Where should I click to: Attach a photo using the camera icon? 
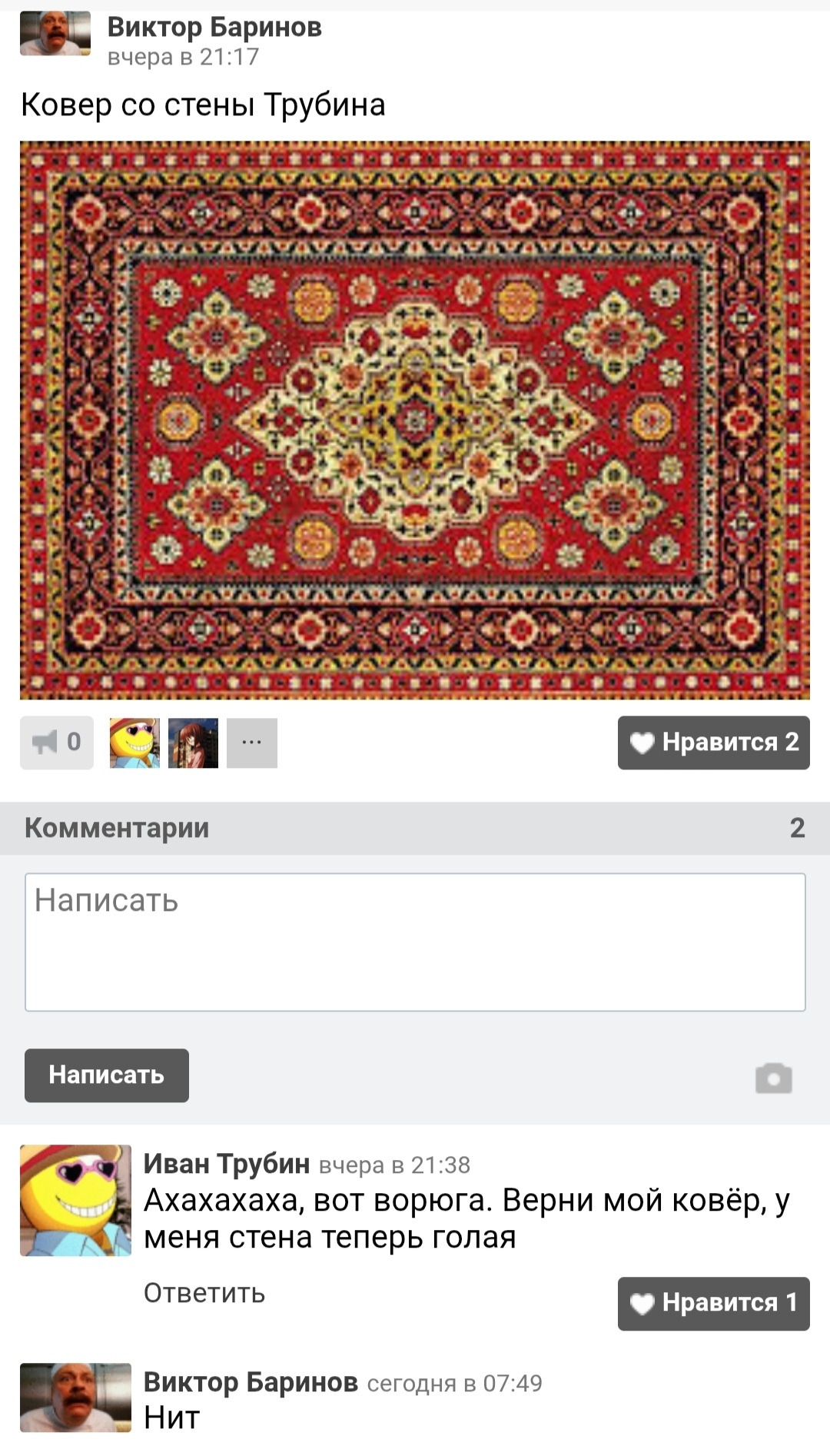point(773,1078)
